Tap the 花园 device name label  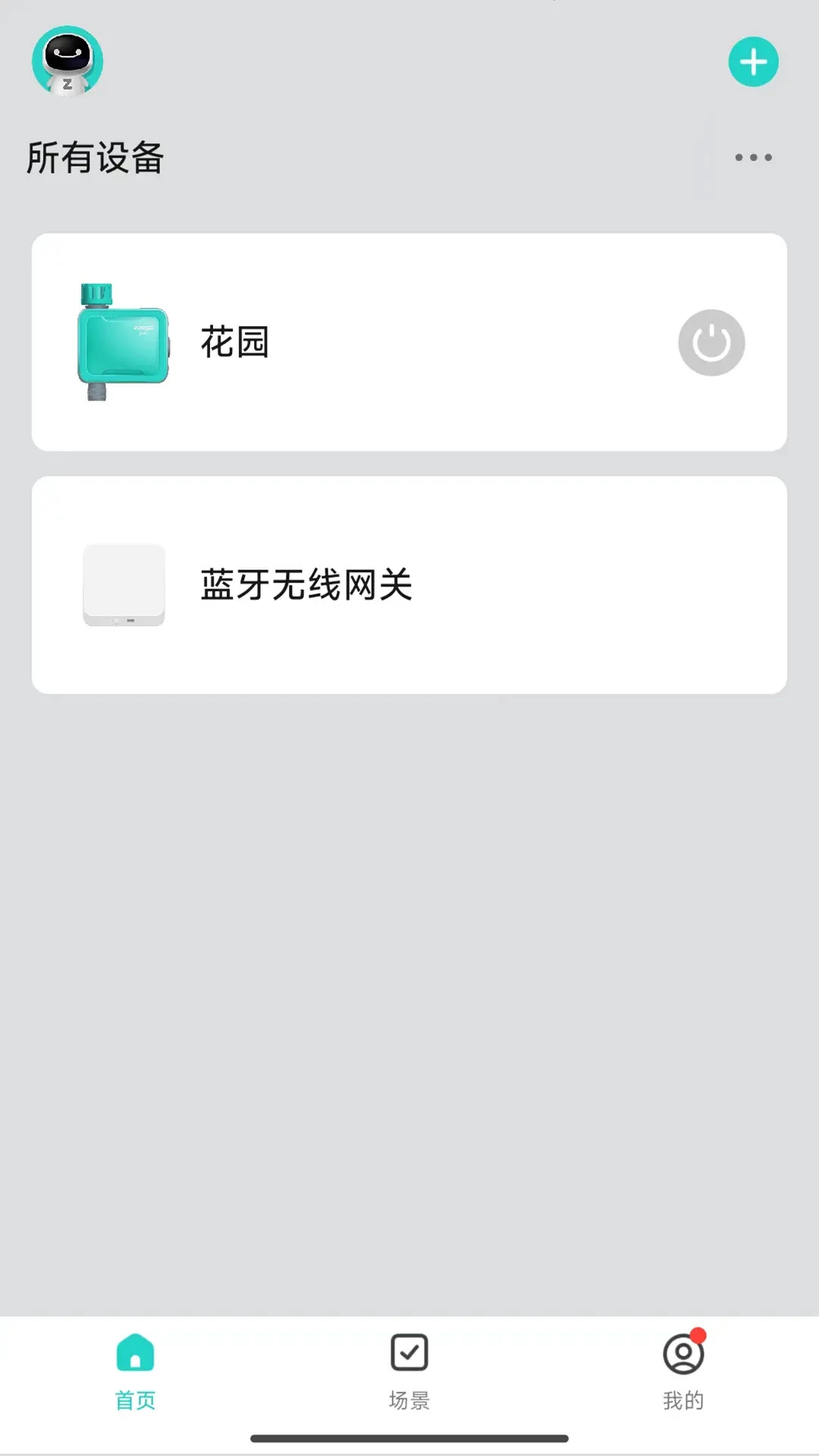tap(235, 342)
